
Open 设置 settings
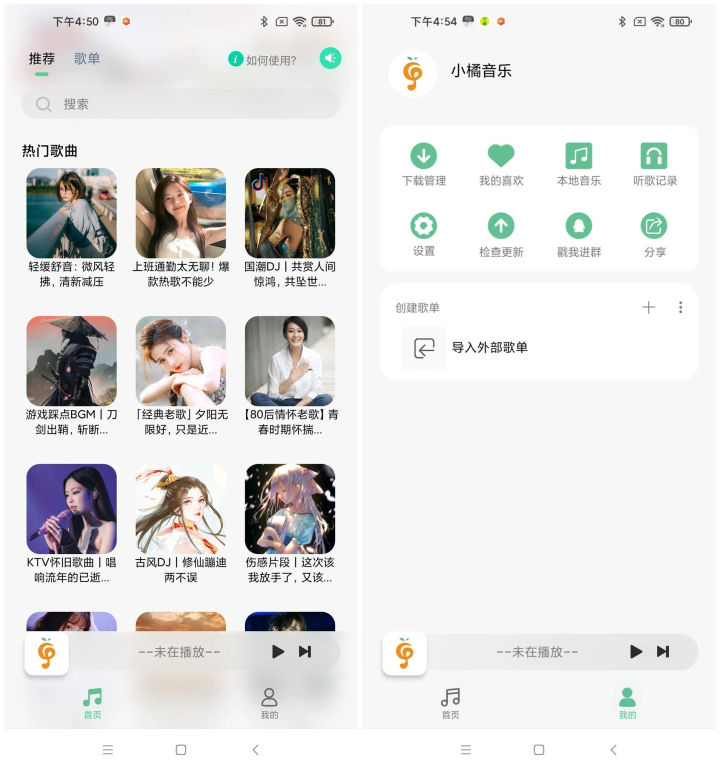click(424, 235)
